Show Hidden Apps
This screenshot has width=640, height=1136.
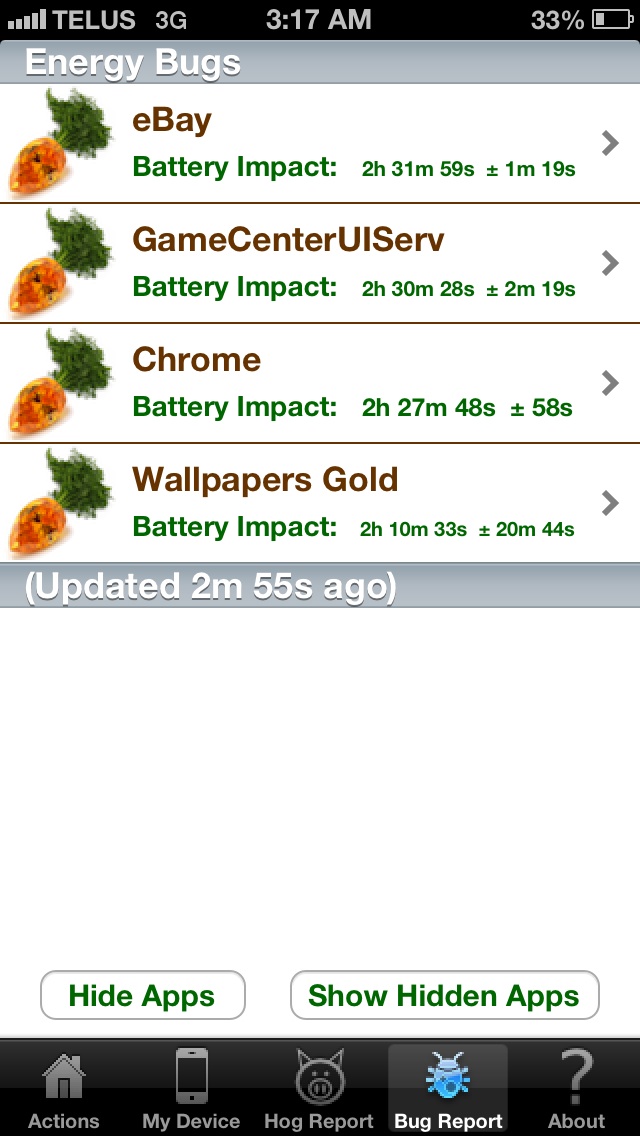(x=444, y=995)
